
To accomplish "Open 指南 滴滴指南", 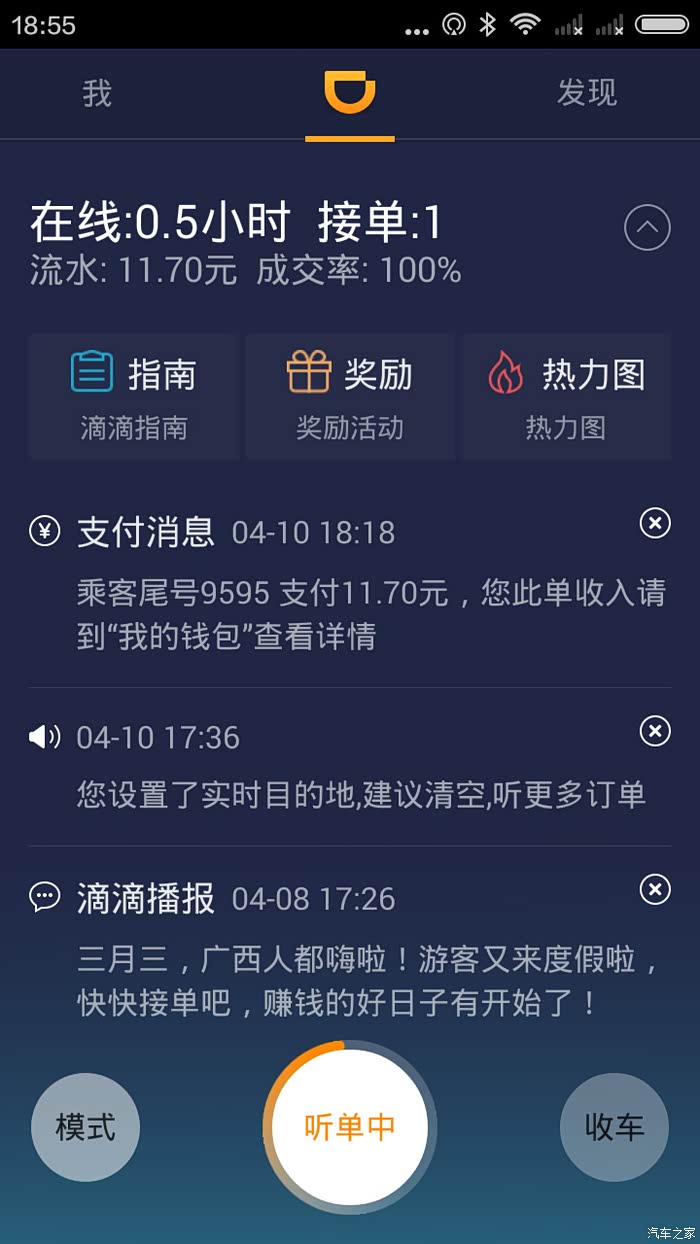I will click(x=134, y=396).
